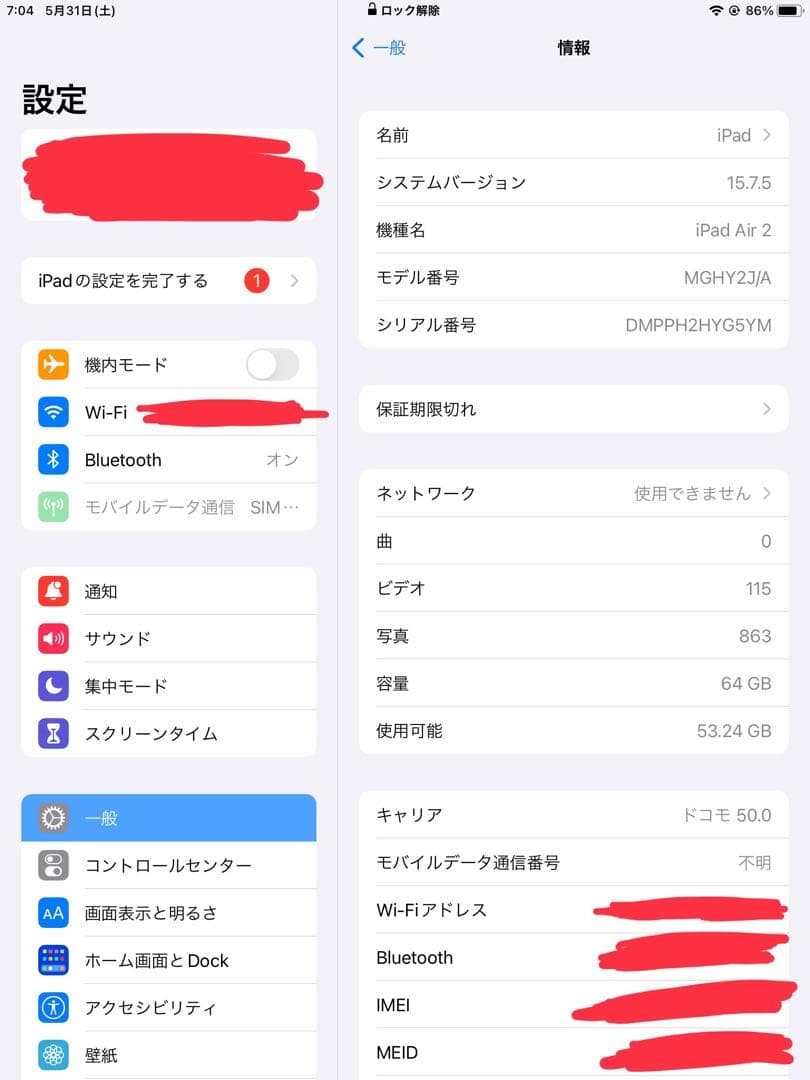The height and width of the screenshot is (1080, 810).
Task: Open アクセシビリティ via its person icon
Action: 54,1008
